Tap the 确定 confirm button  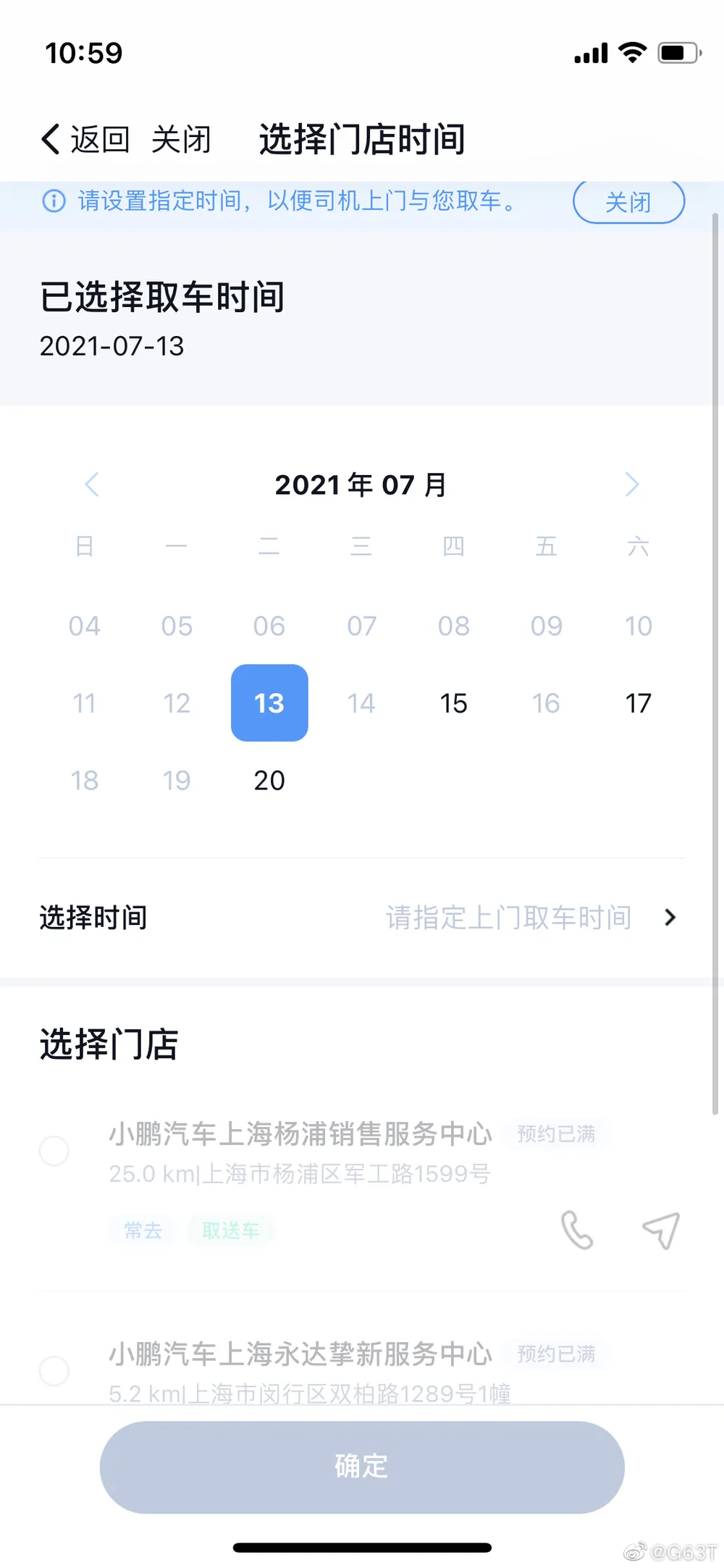(362, 1467)
